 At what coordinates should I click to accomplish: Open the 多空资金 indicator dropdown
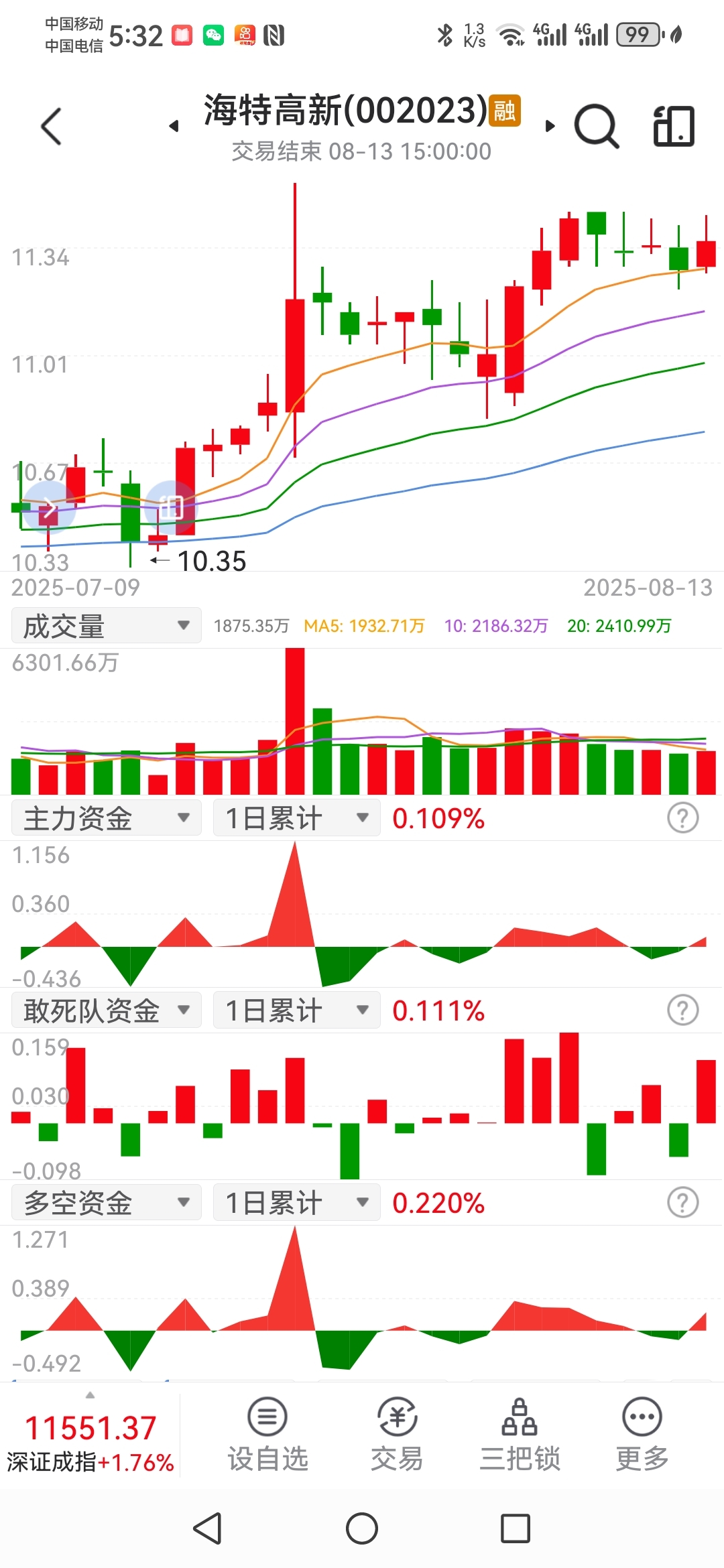click(x=107, y=1203)
